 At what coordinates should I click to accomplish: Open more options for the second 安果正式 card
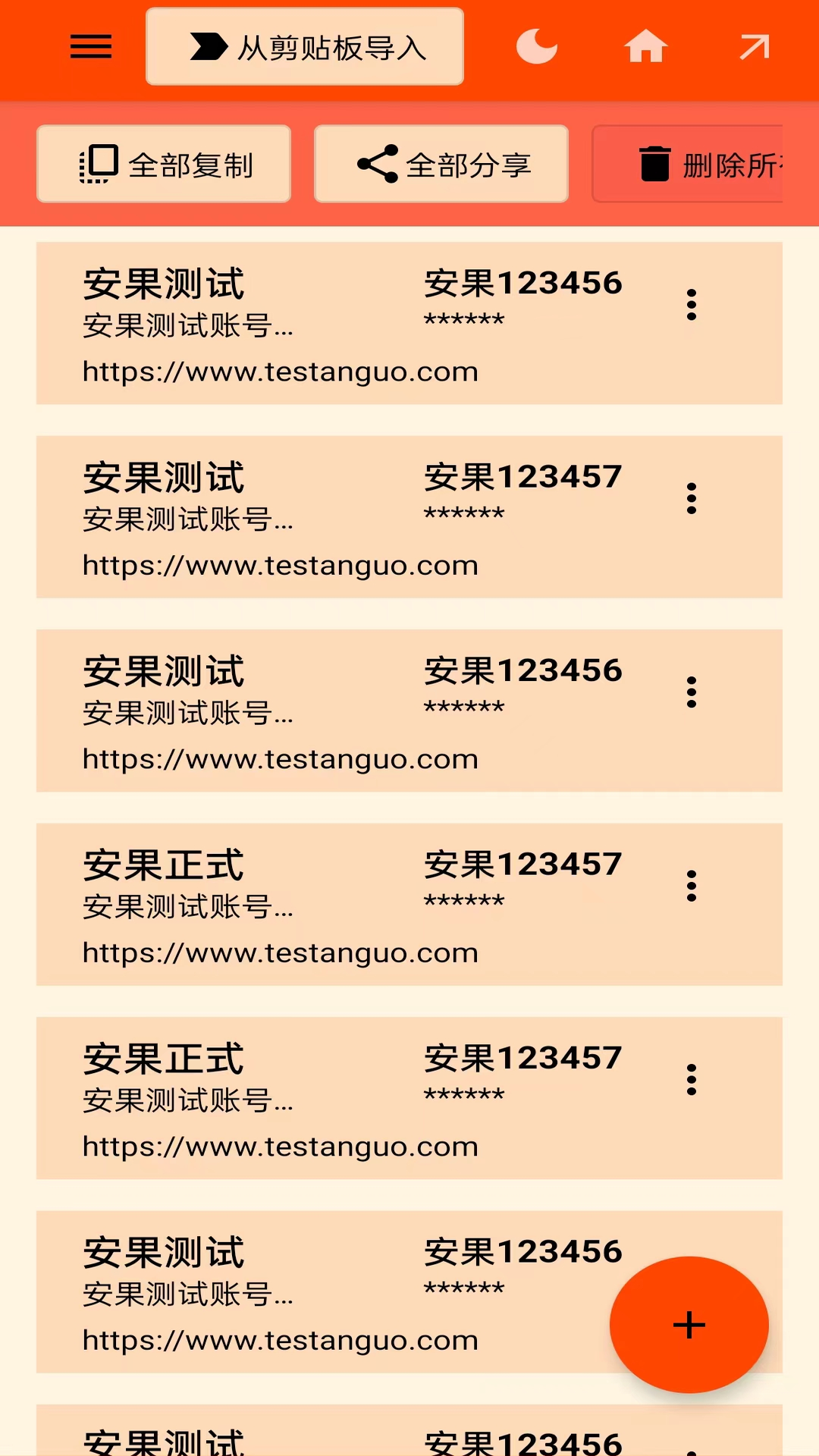click(x=692, y=1080)
